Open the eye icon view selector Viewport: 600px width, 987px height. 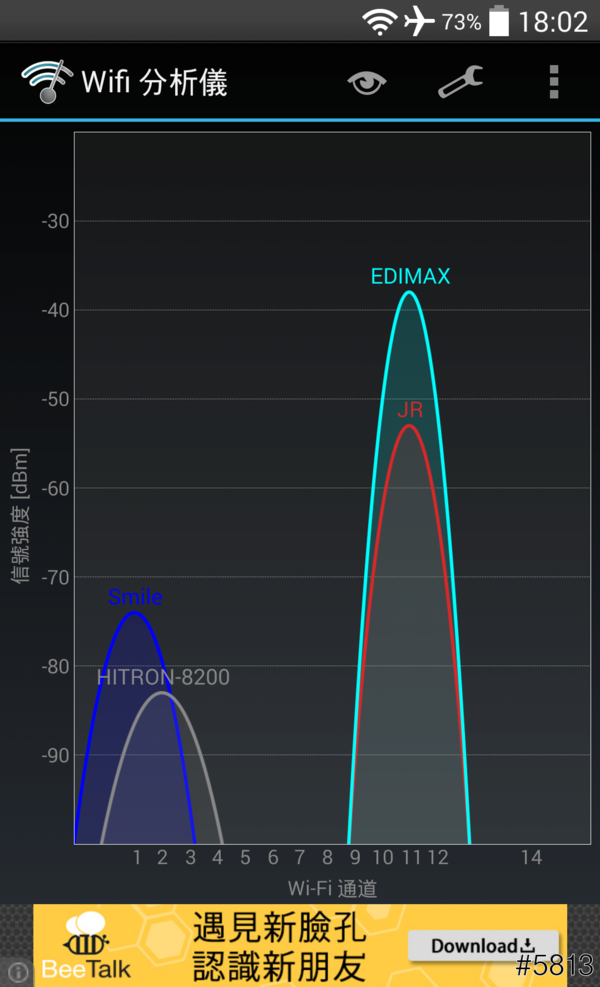[x=367, y=82]
